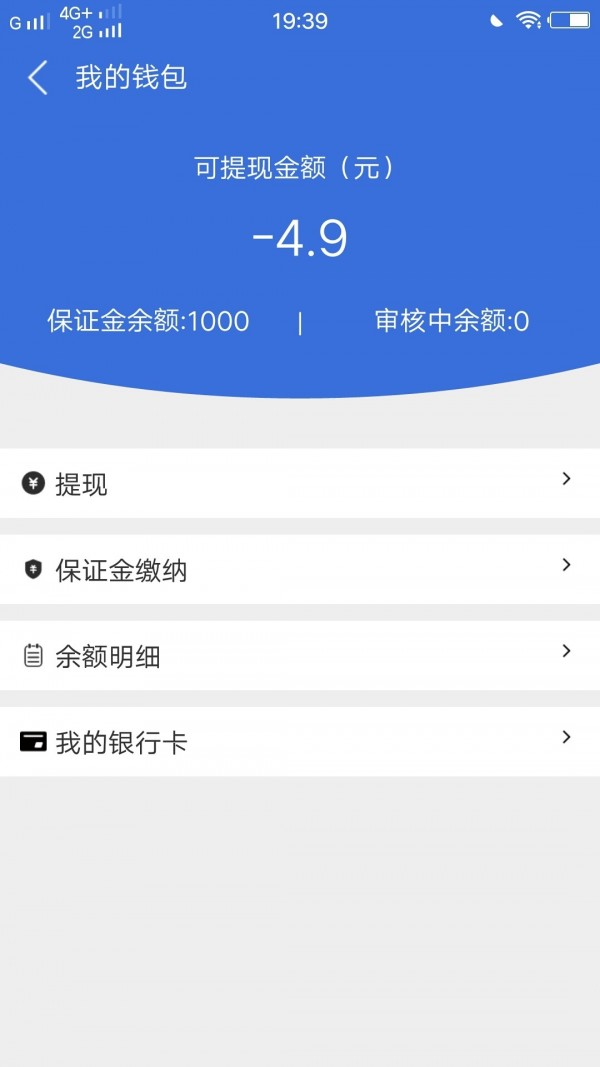
Task: Open 保证金缴纳 deposit payment
Action: click(x=300, y=570)
